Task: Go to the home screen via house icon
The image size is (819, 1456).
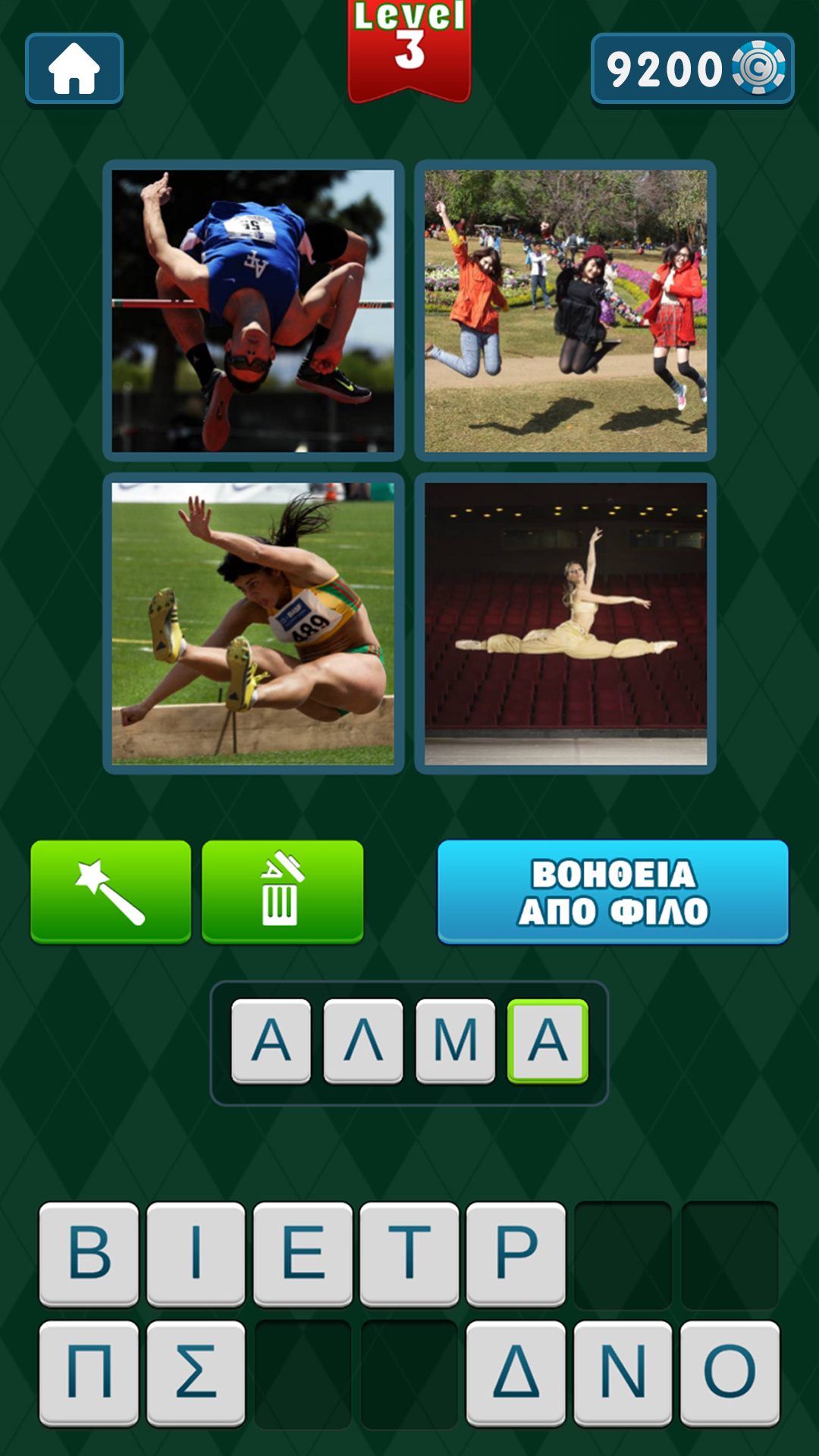Action: click(x=74, y=68)
